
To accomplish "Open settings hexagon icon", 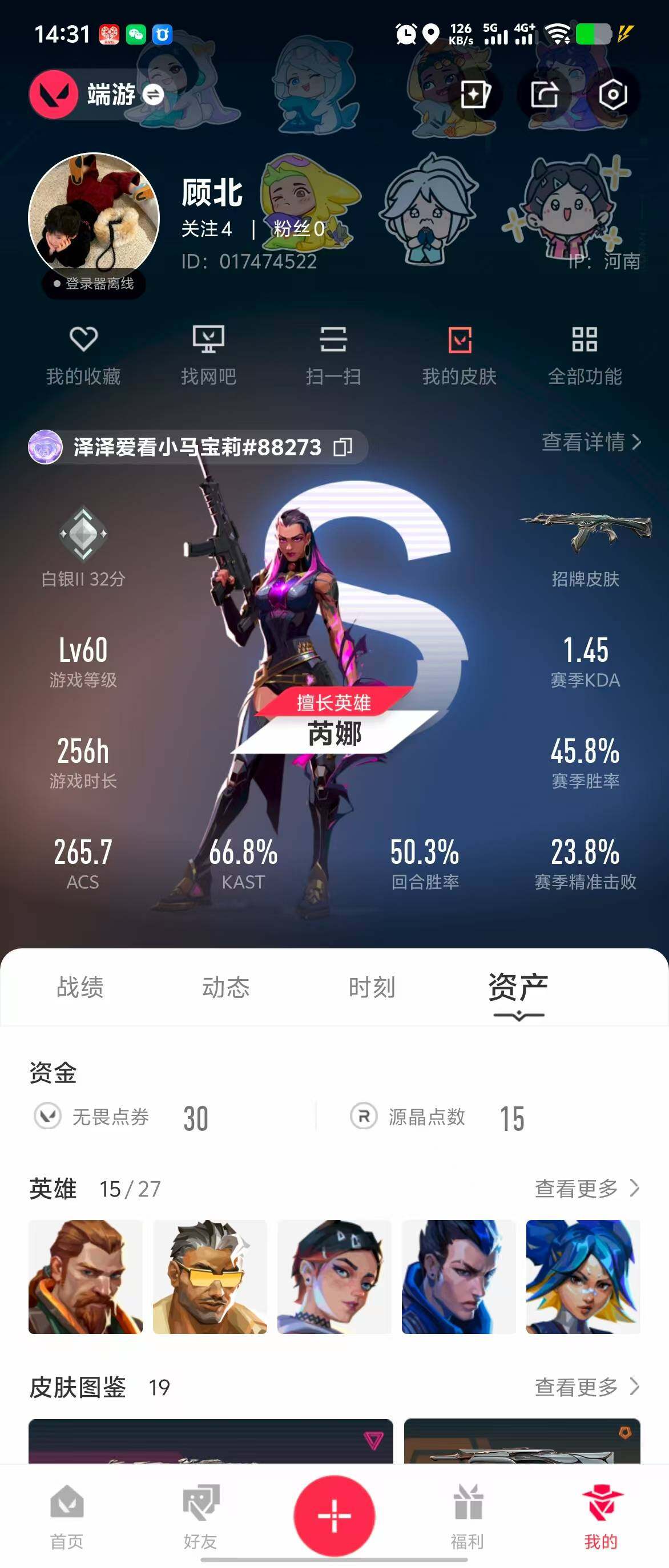I will 612,95.
